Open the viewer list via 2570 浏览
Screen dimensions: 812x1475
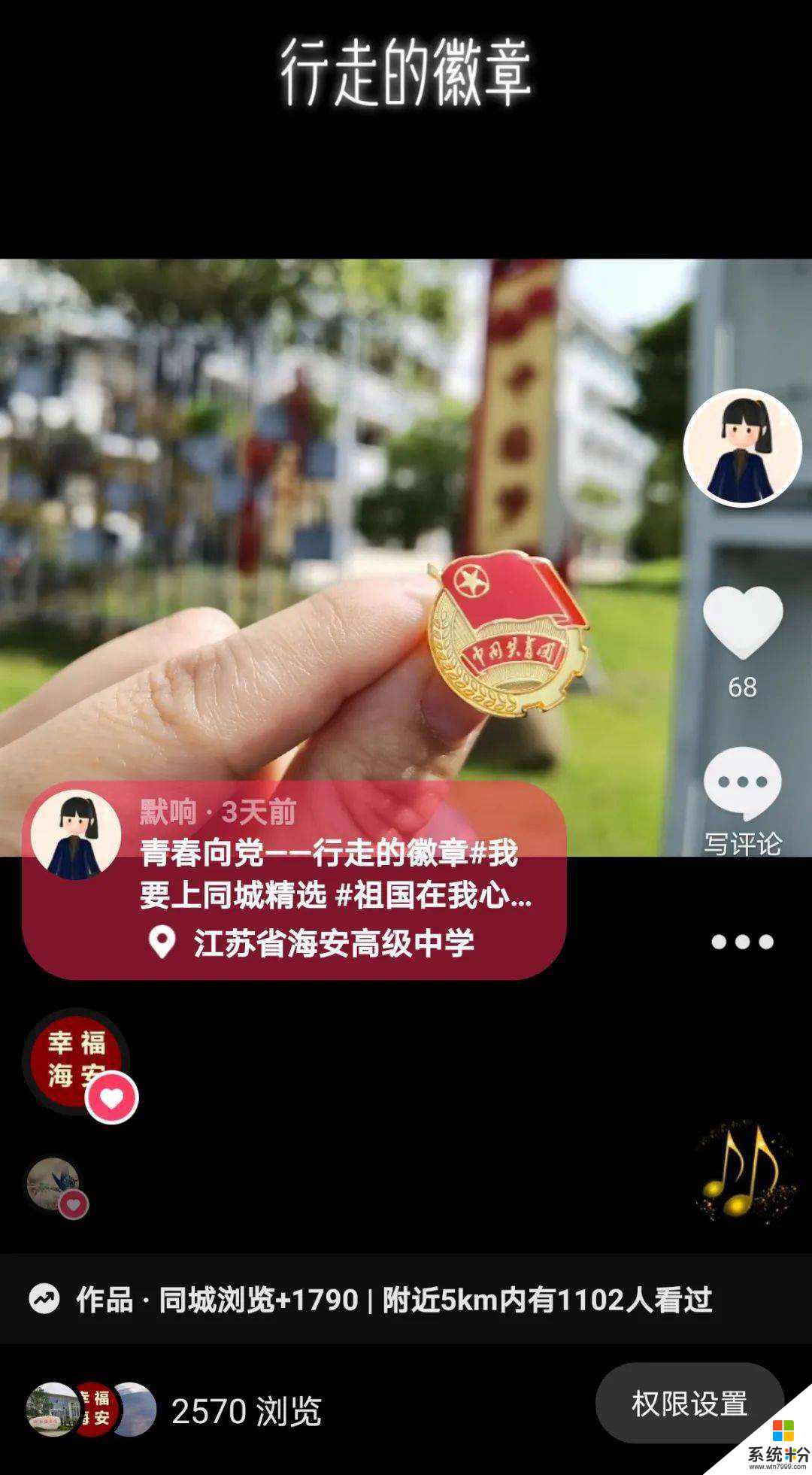click(x=248, y=1409)
